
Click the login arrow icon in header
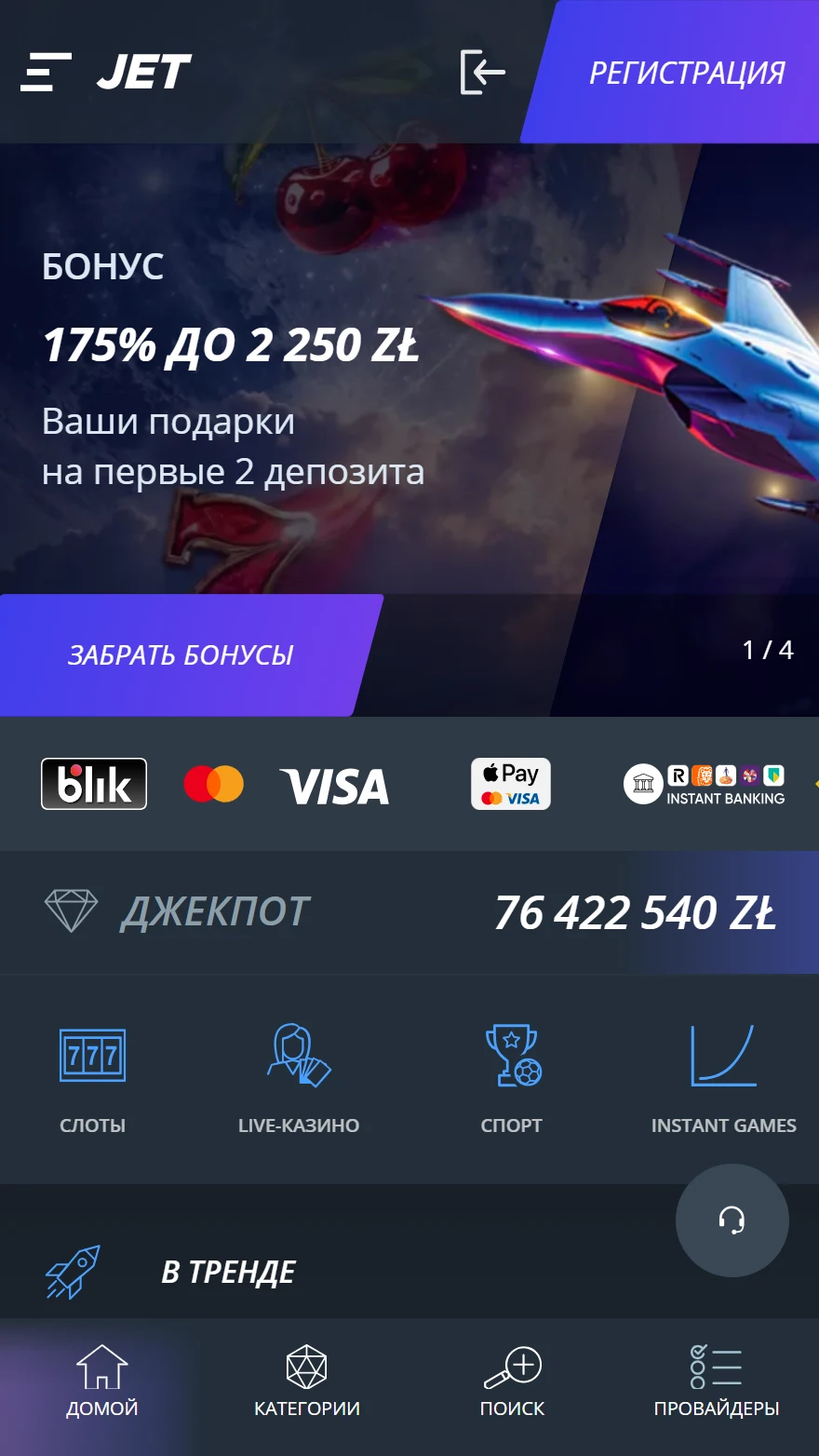click(x=482, y=72)
